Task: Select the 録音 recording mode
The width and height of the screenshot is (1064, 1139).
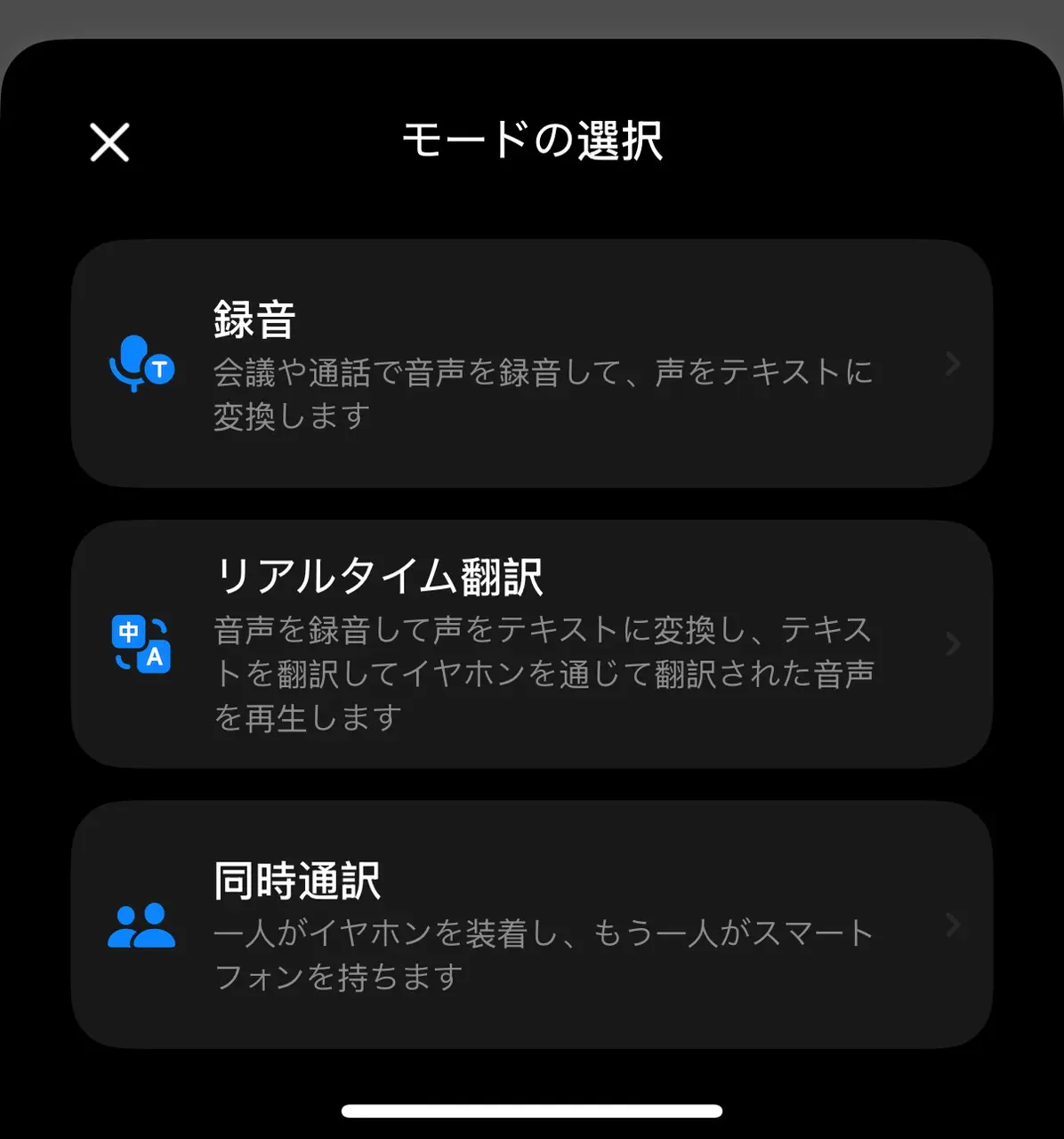Action: [x=531, y=363]
